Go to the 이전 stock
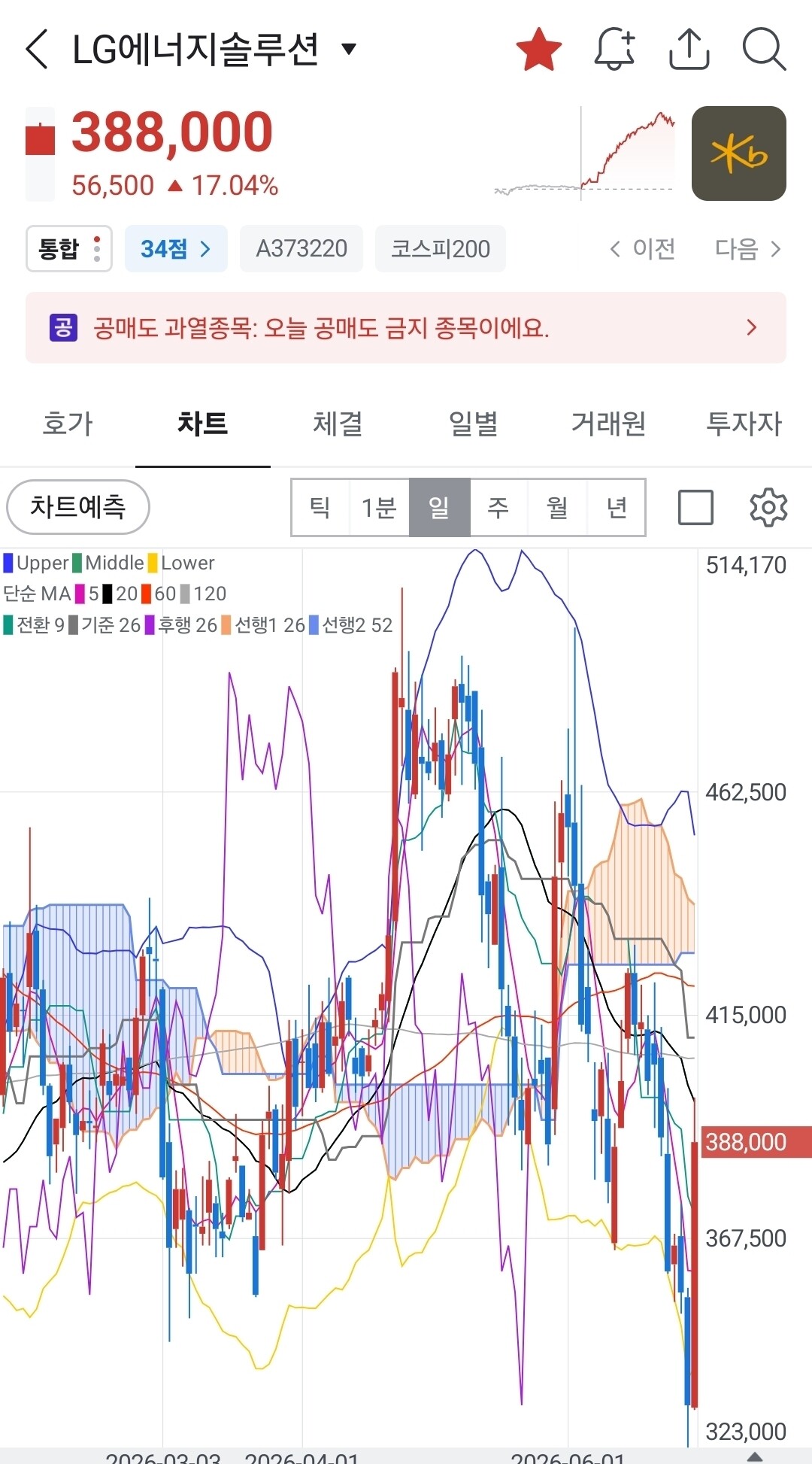 [x=642, y=249]
